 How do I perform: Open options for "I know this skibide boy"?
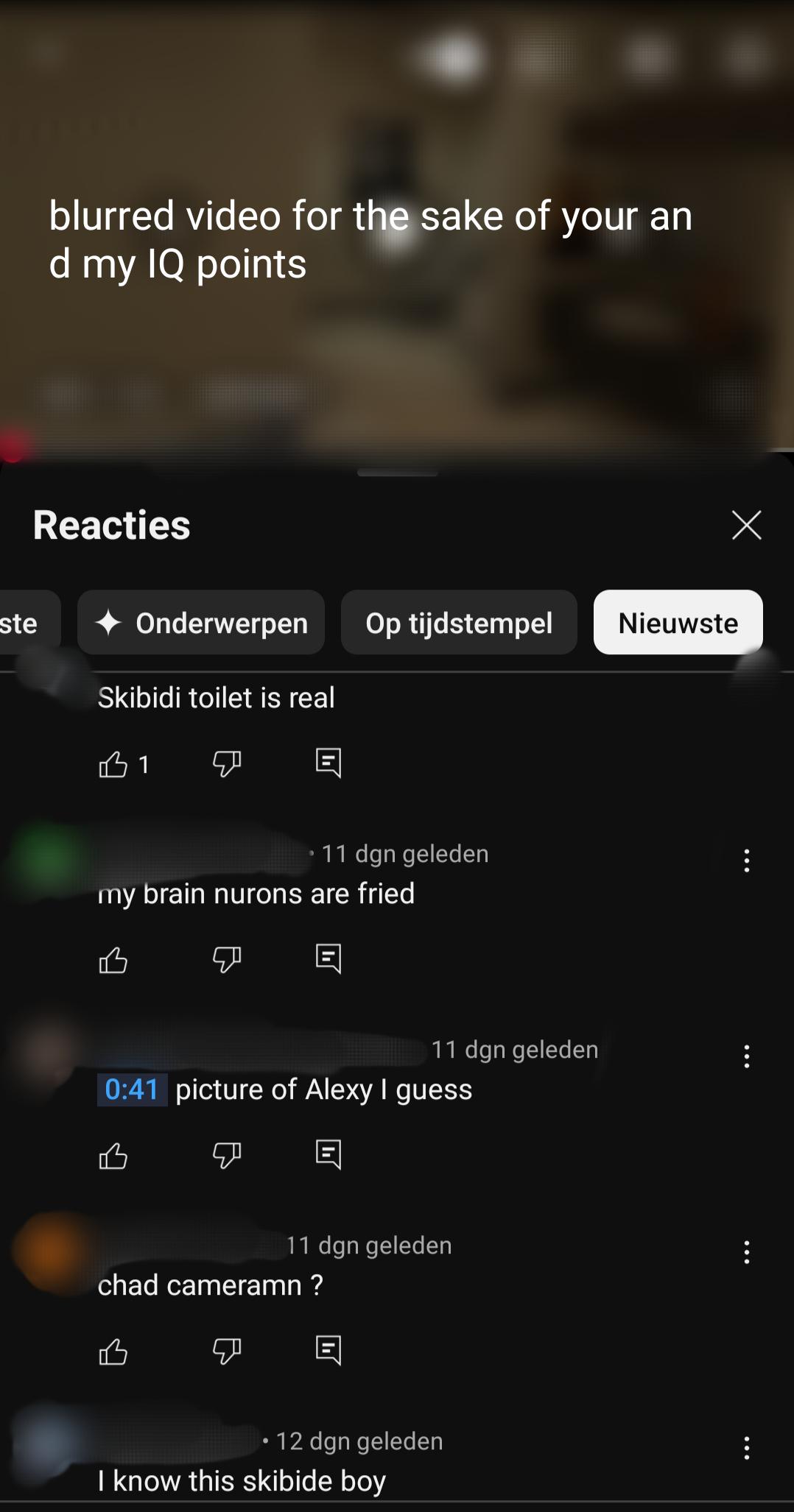(x=747, y=1448)
